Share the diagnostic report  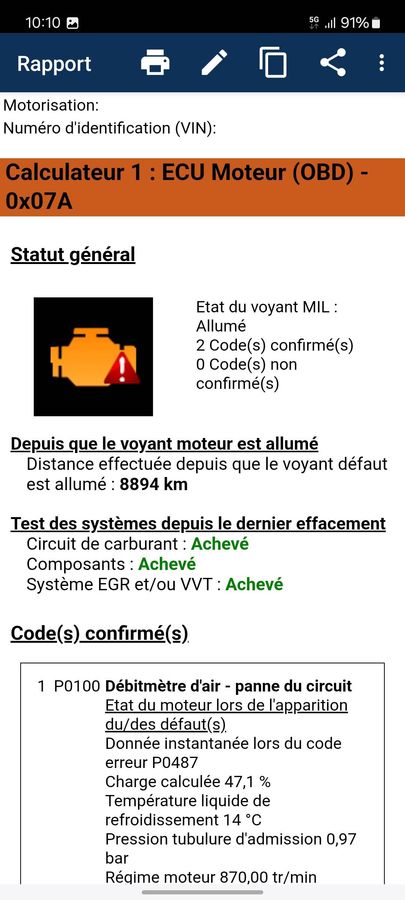pos(333,63)
